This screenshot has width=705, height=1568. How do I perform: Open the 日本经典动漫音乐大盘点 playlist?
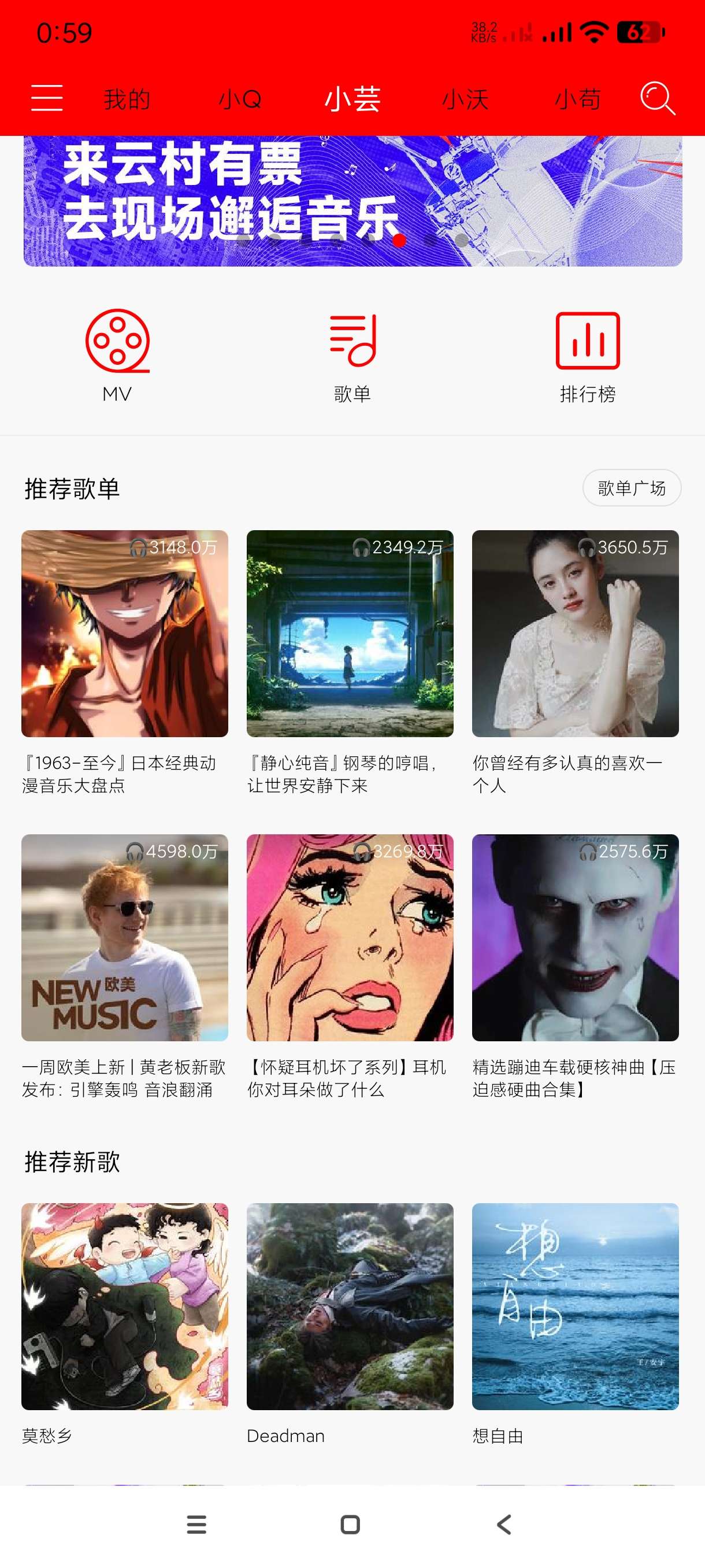[x=125, y=634]
